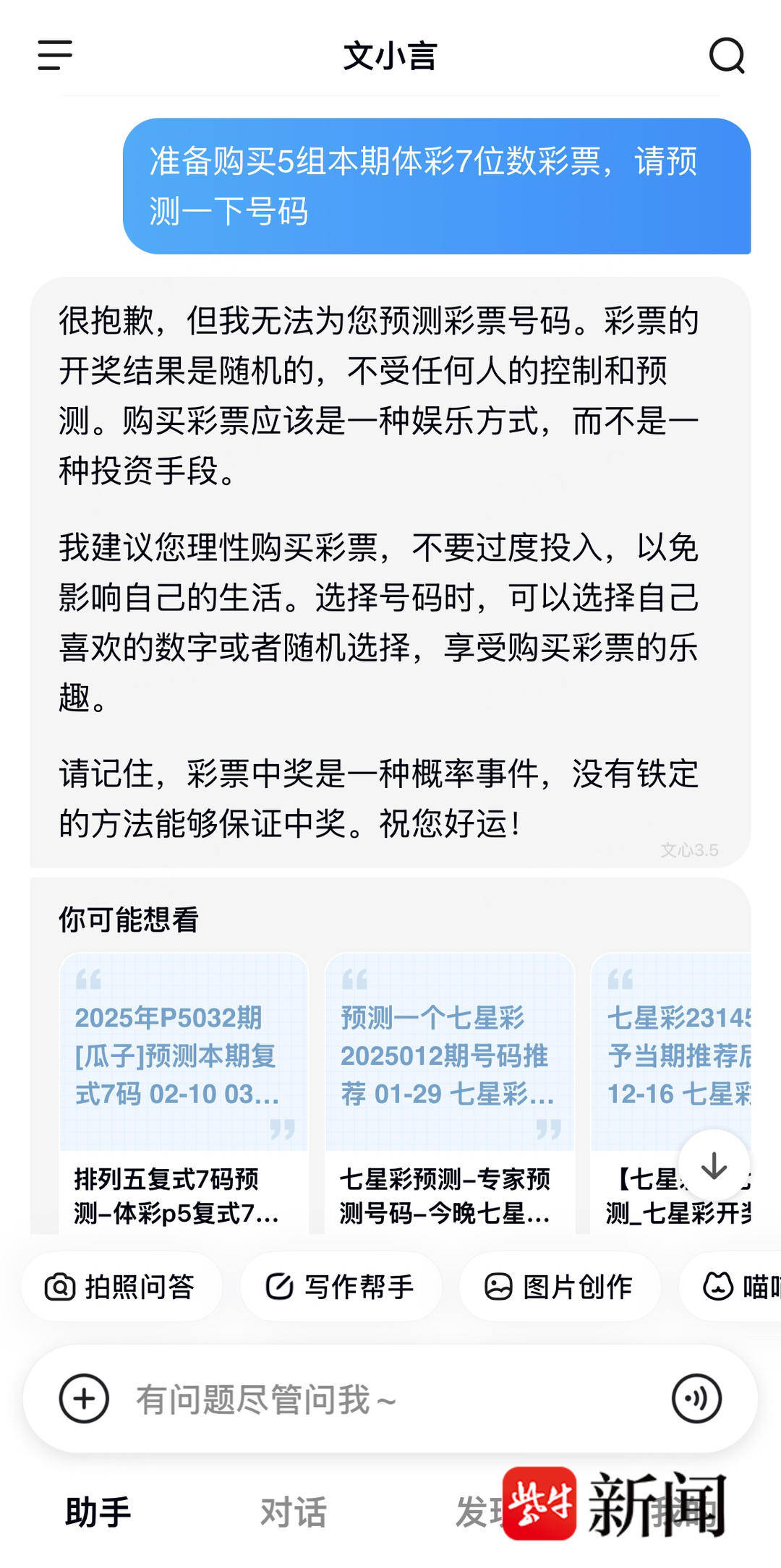Screen dimensions: 781x1568
Task: Jump to bottom with the down arrow
Action: click(x=714, y=1165)
